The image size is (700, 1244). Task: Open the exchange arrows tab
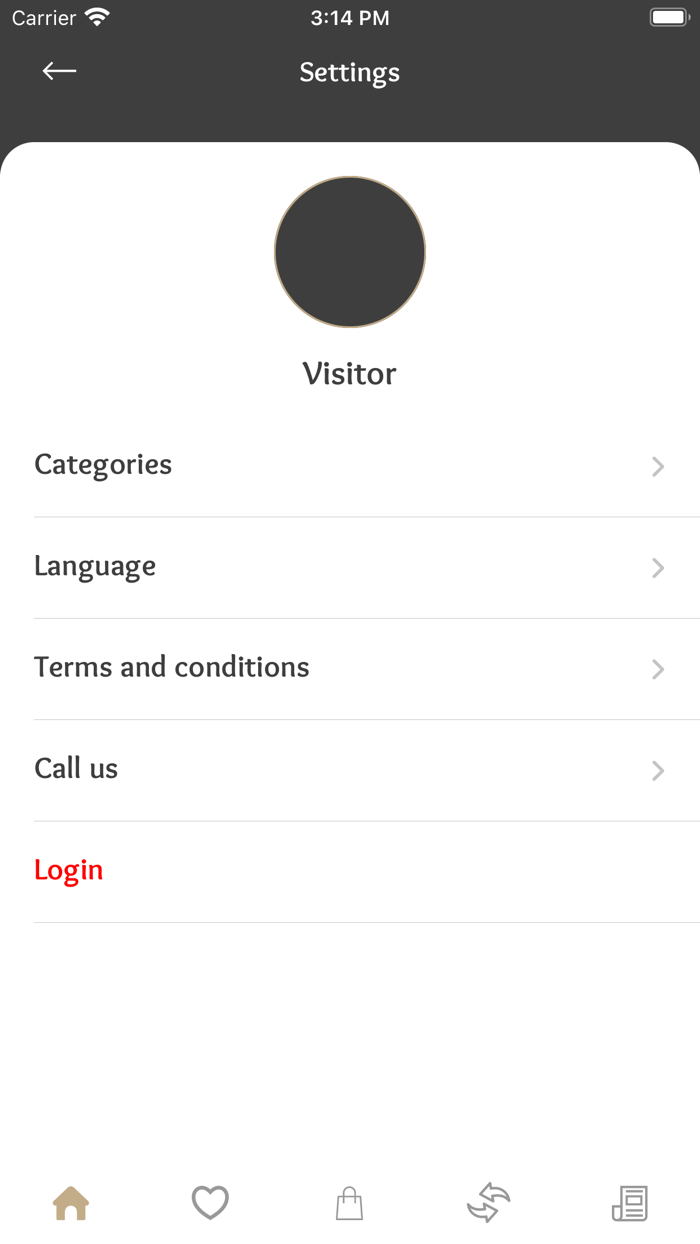pos(489,1203)
